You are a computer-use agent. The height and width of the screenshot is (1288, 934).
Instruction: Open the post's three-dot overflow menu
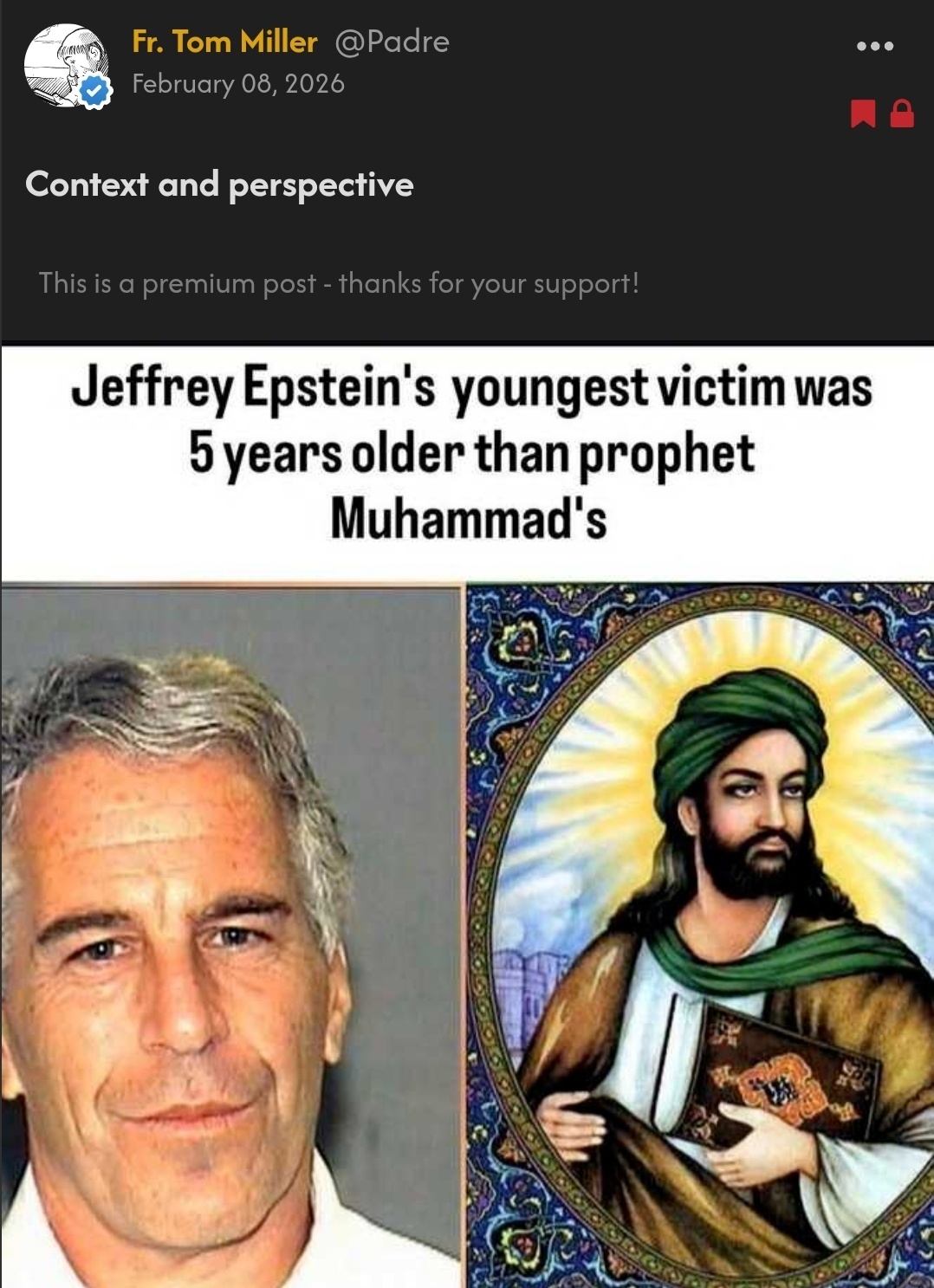click(874, 46)
